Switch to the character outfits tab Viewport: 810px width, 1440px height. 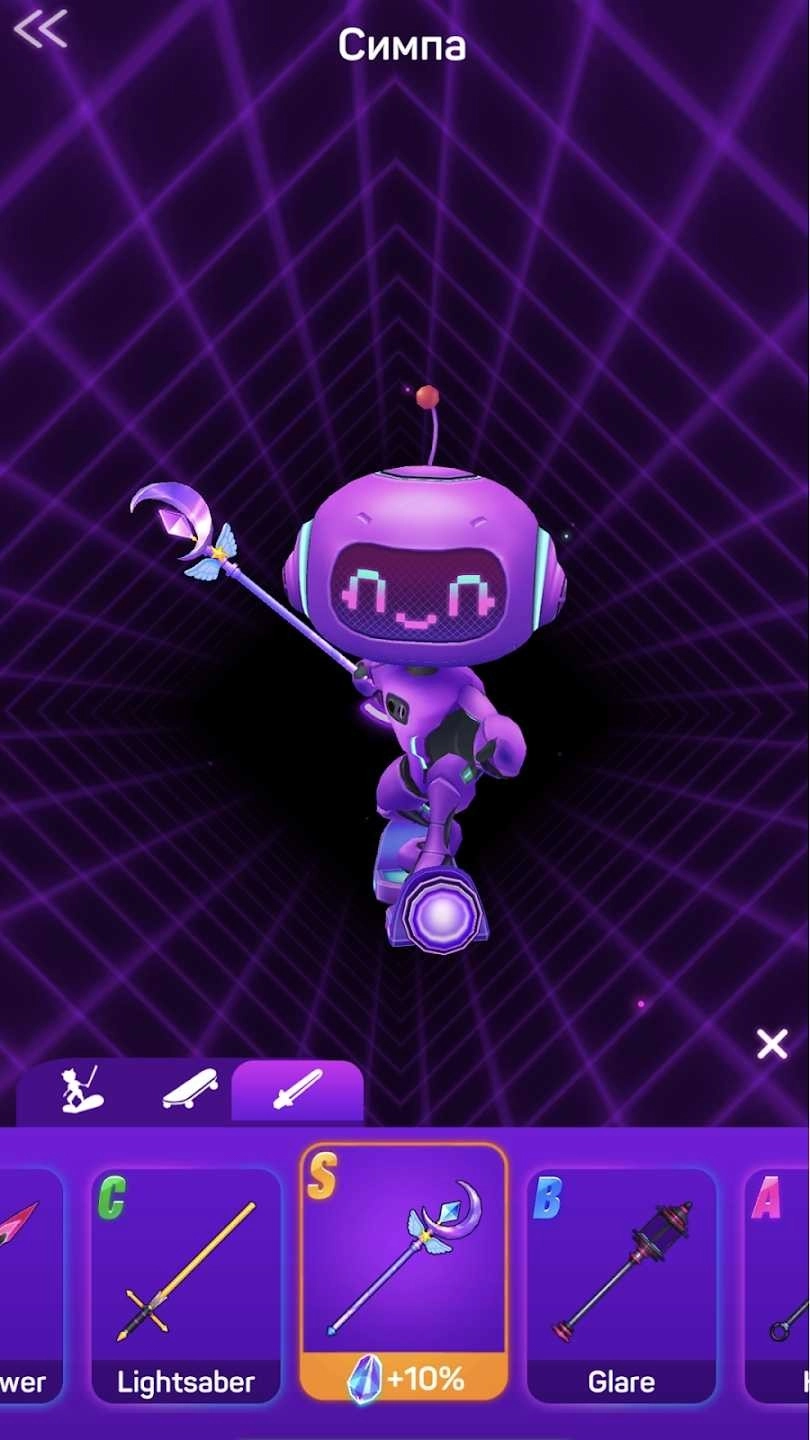pos(82,1090)
